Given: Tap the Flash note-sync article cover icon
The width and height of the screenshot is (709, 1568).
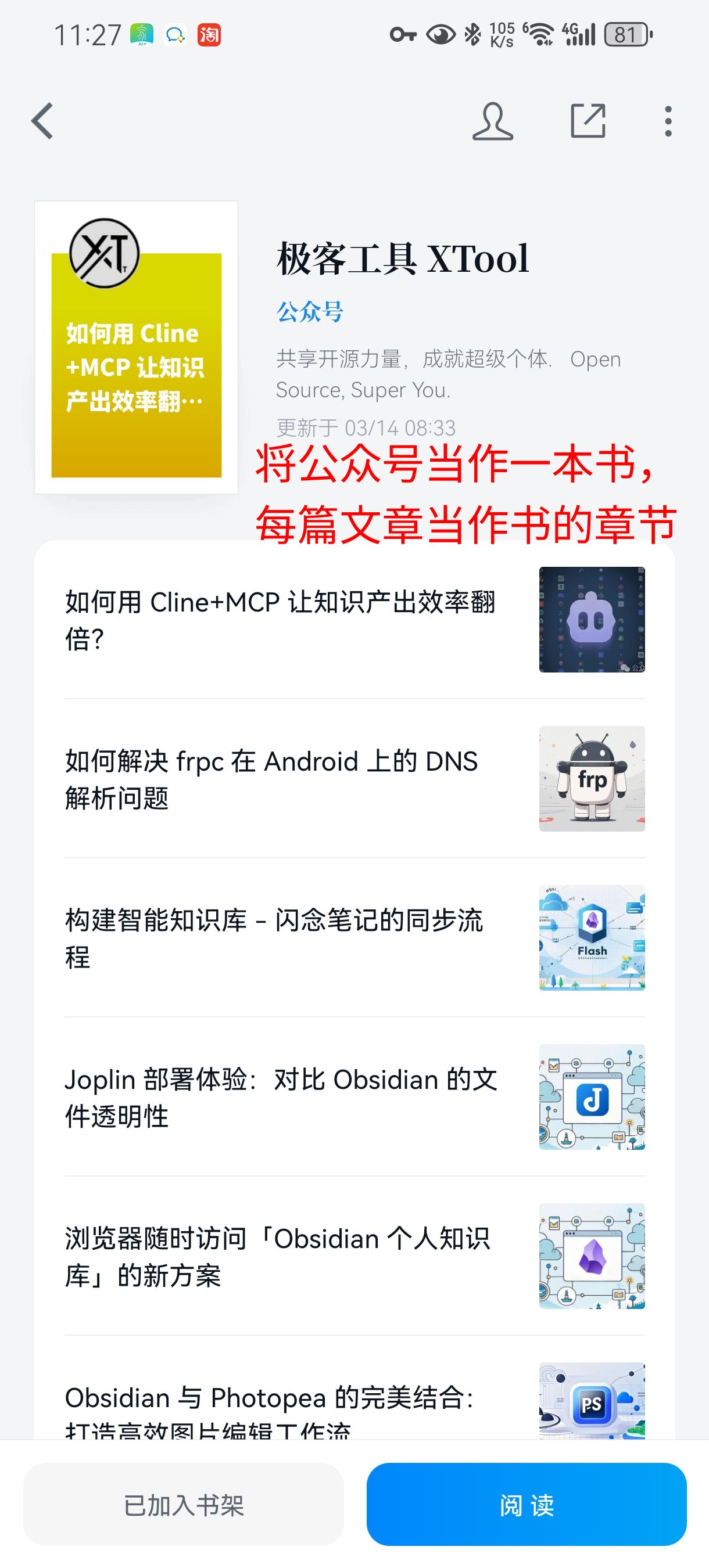Looking at the screenshot, I should (x=592, y=937).
